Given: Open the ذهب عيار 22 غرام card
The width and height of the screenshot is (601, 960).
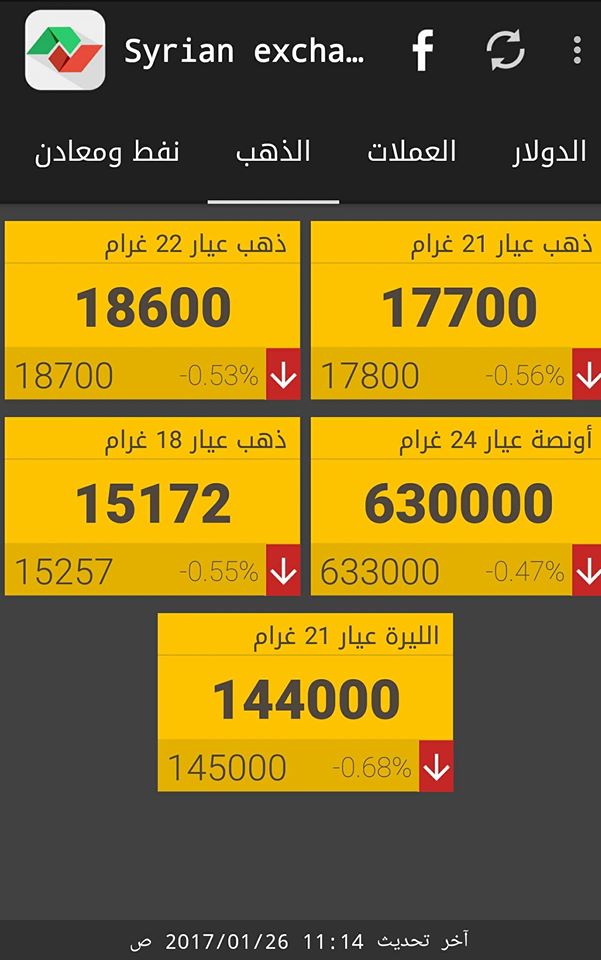Looking at the screenshot, I should (x=152, y=310).
